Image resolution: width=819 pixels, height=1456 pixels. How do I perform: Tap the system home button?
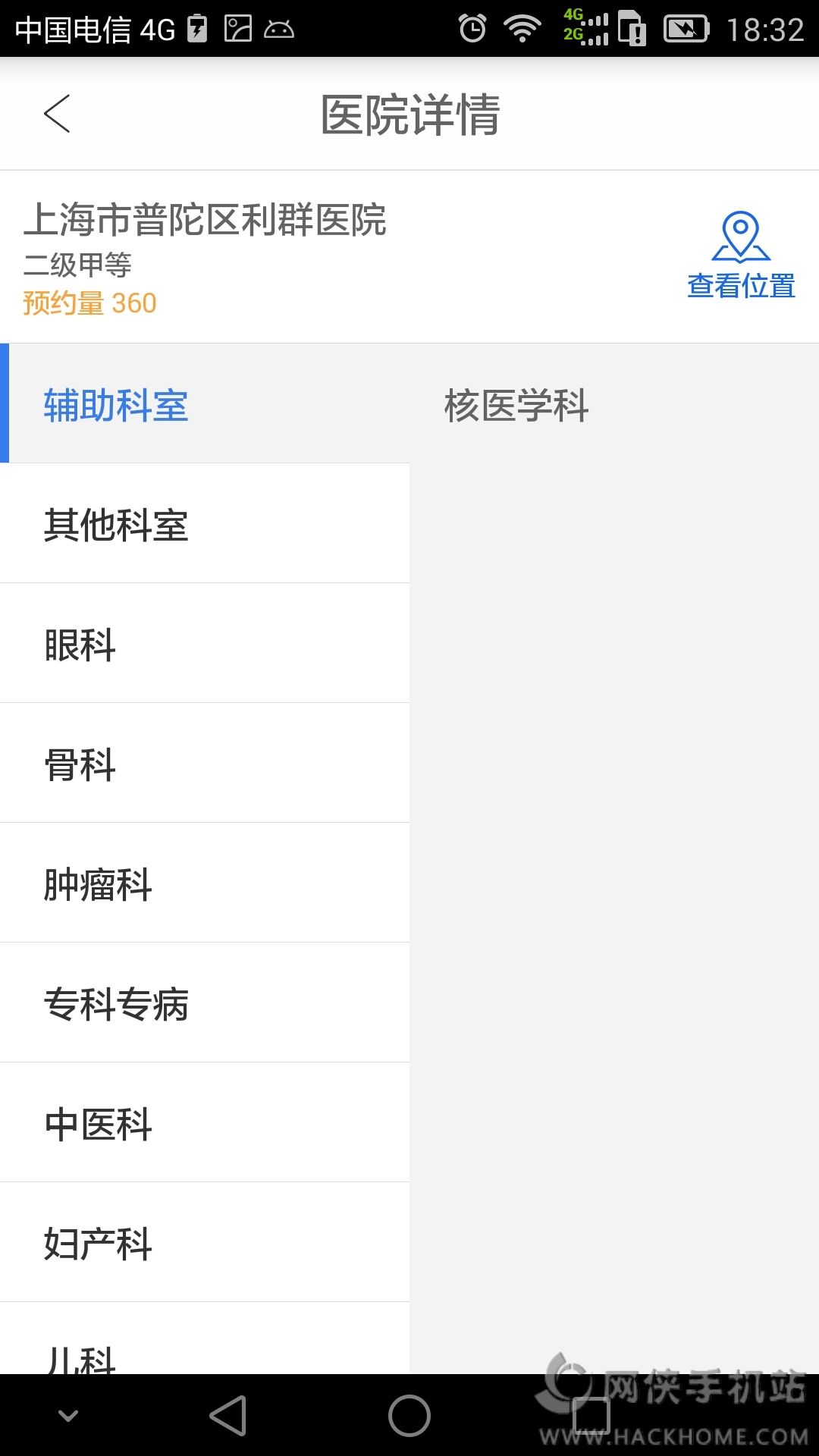point(409,1416)
